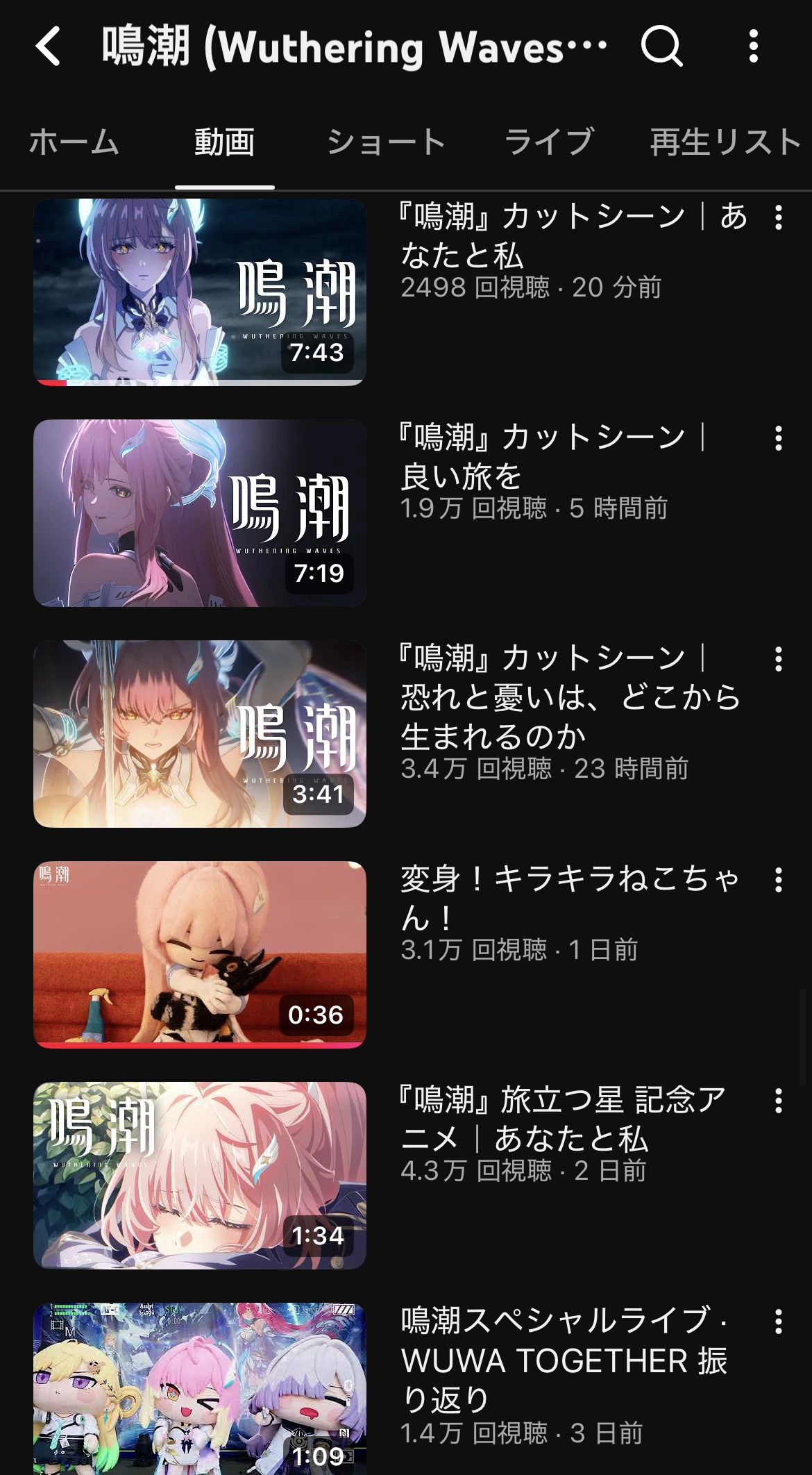Open more options for WUWA TOGETHER 振り返り
The height and width of the screenshot is (1475, 812).
[x=779, y=1322]
